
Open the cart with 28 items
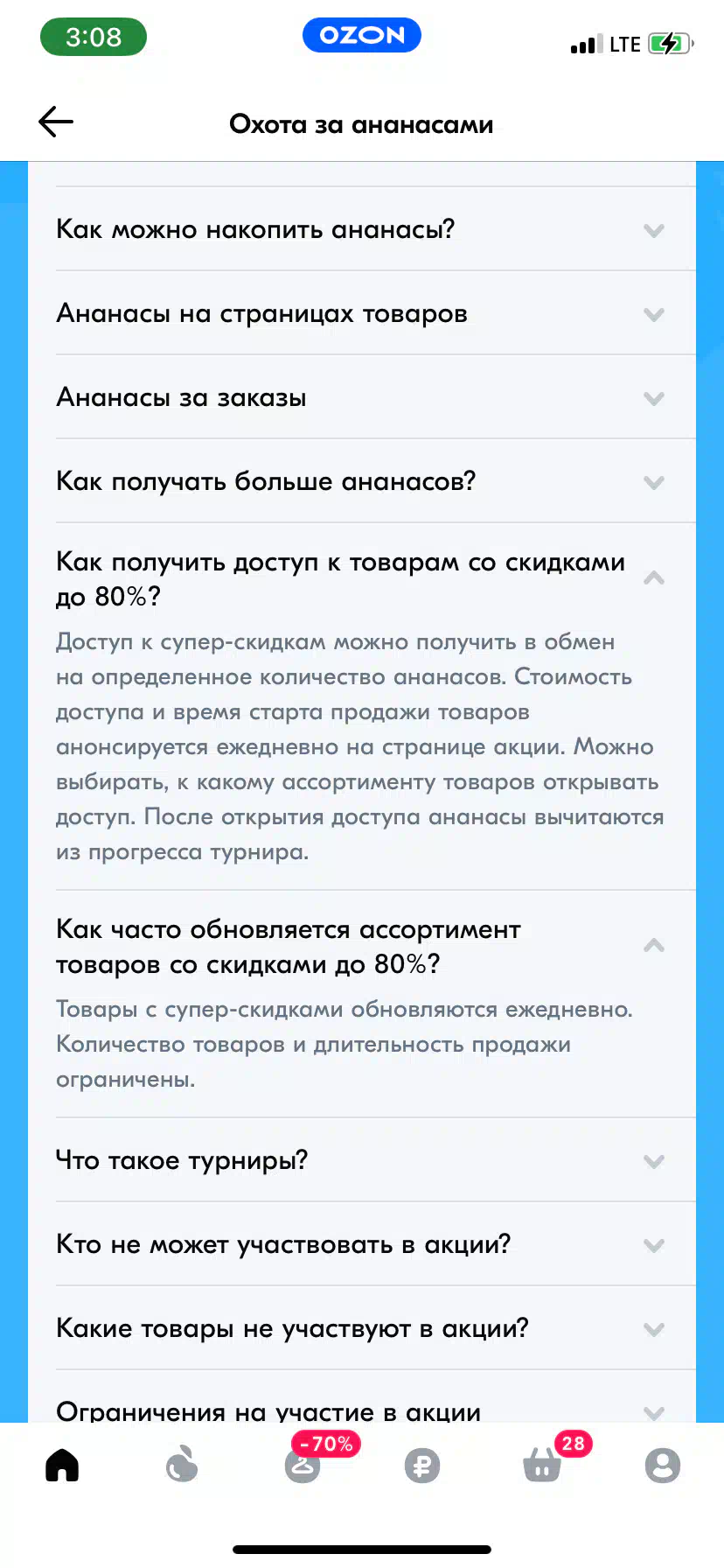pyautogui.click(x=543, y=1465)
